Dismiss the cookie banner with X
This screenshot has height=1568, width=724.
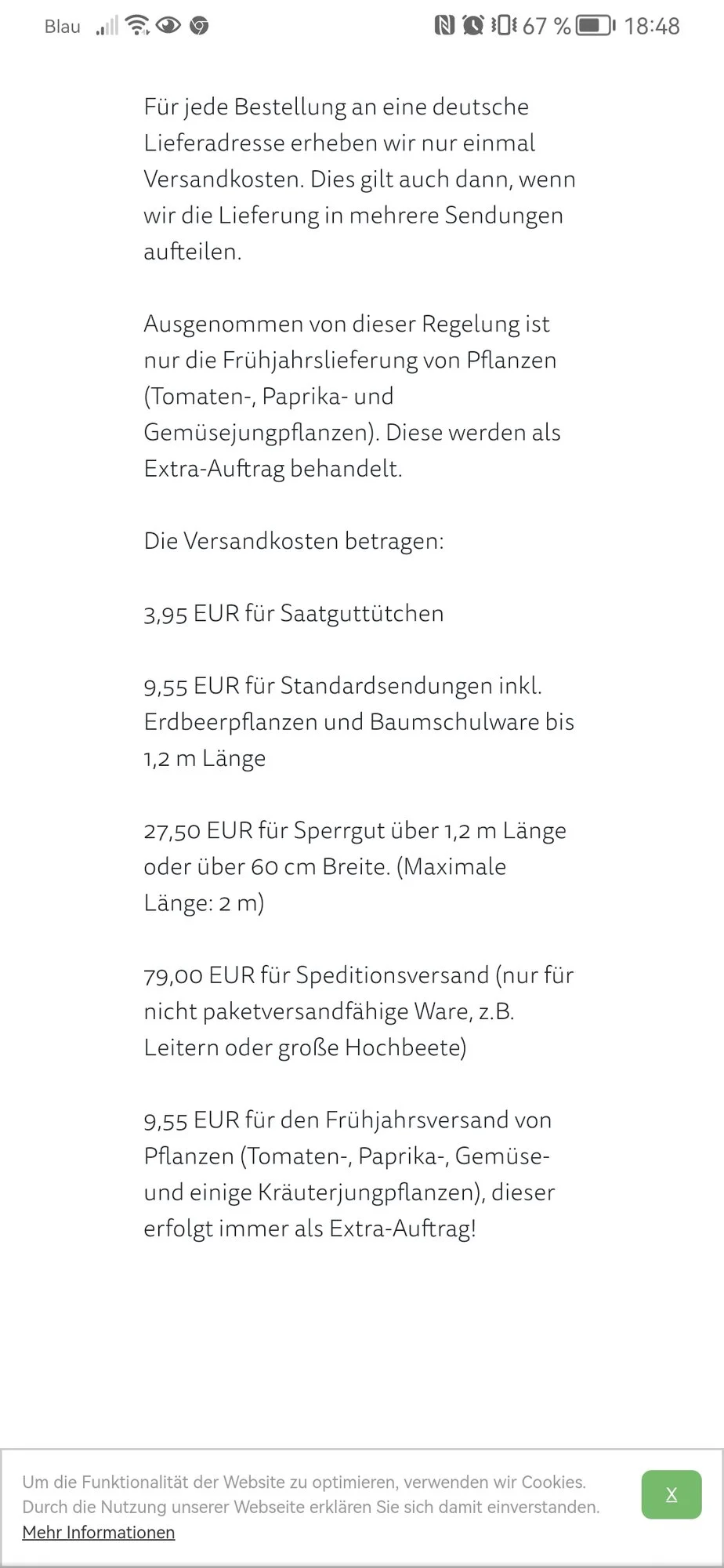[x=671, y=1494]
